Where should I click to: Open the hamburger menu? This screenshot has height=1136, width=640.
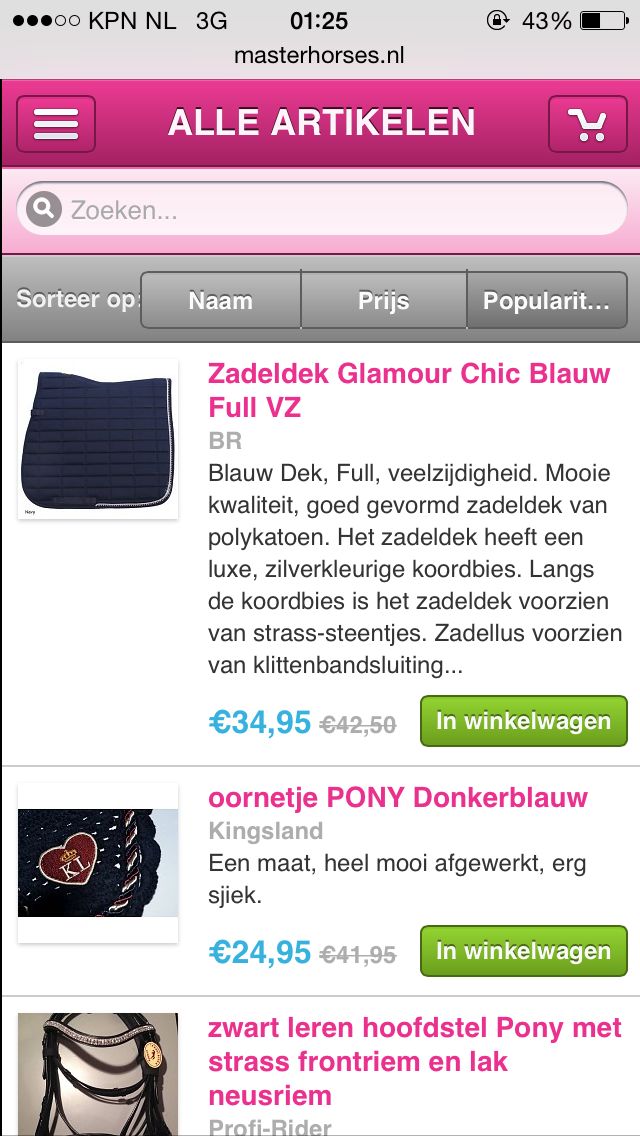[56, 124]
